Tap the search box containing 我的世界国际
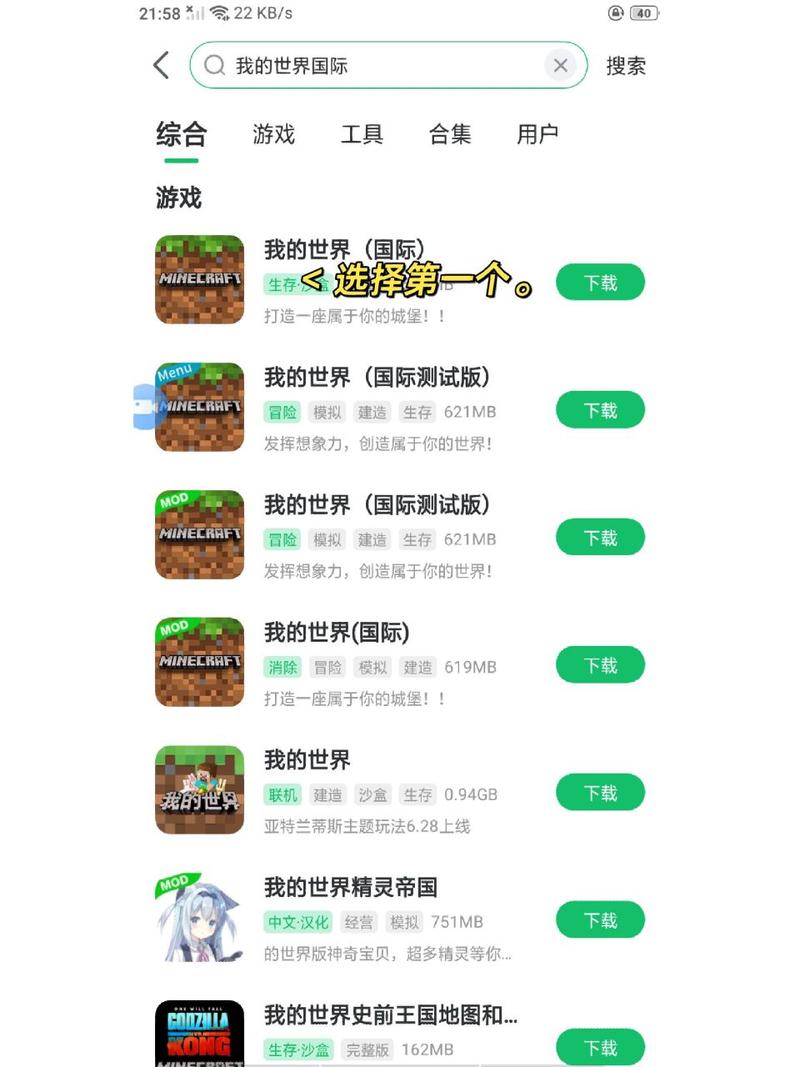The width and height of the screenshot is (800, 1067). click(x=380, y=66)
